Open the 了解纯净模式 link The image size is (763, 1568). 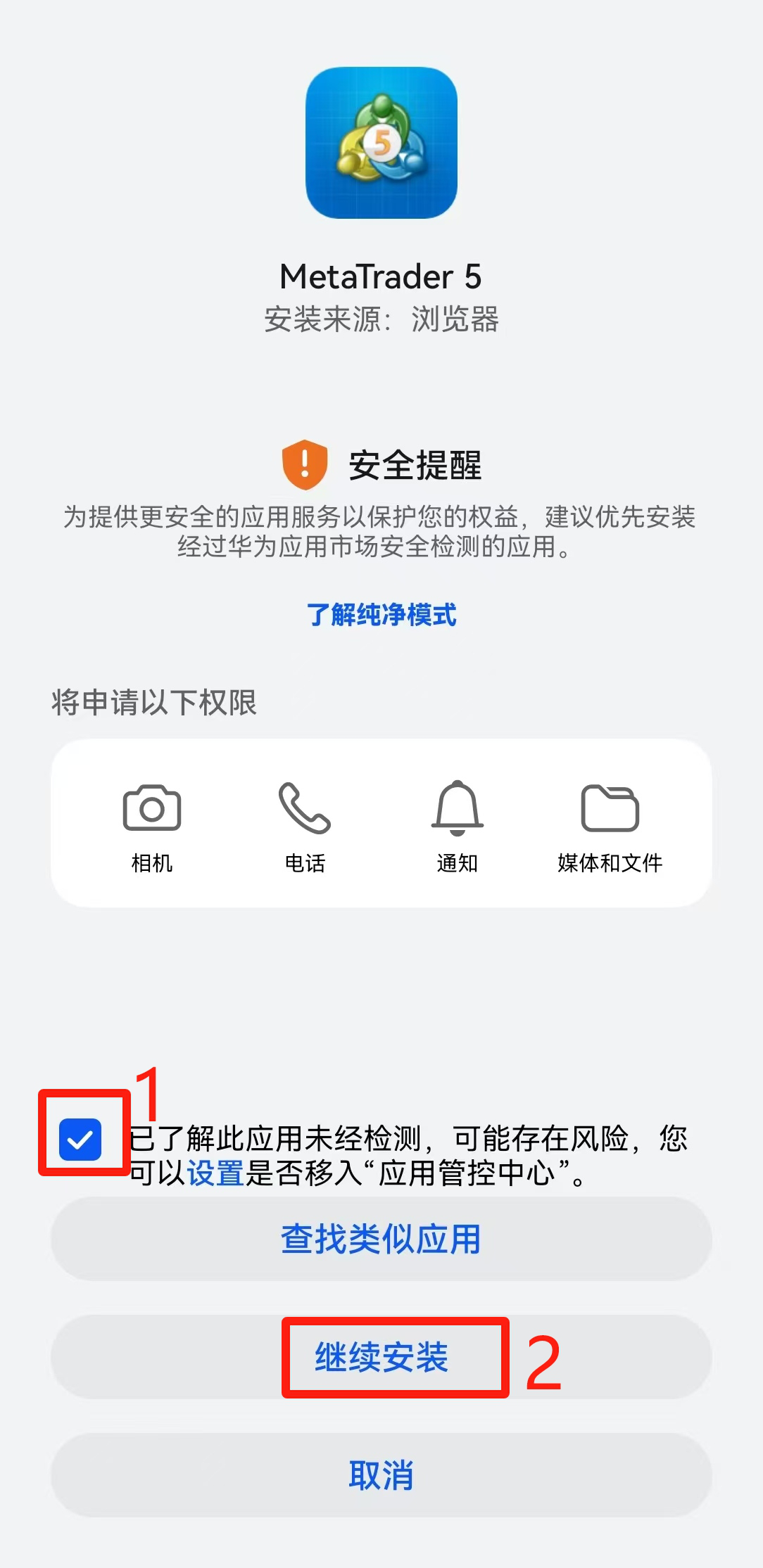381,615
